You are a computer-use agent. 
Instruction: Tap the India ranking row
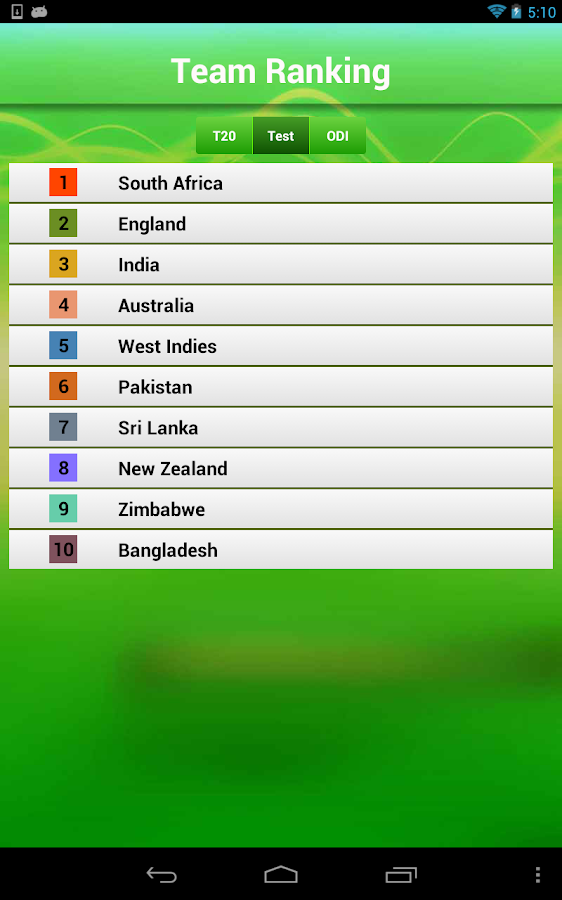point(281,264)
